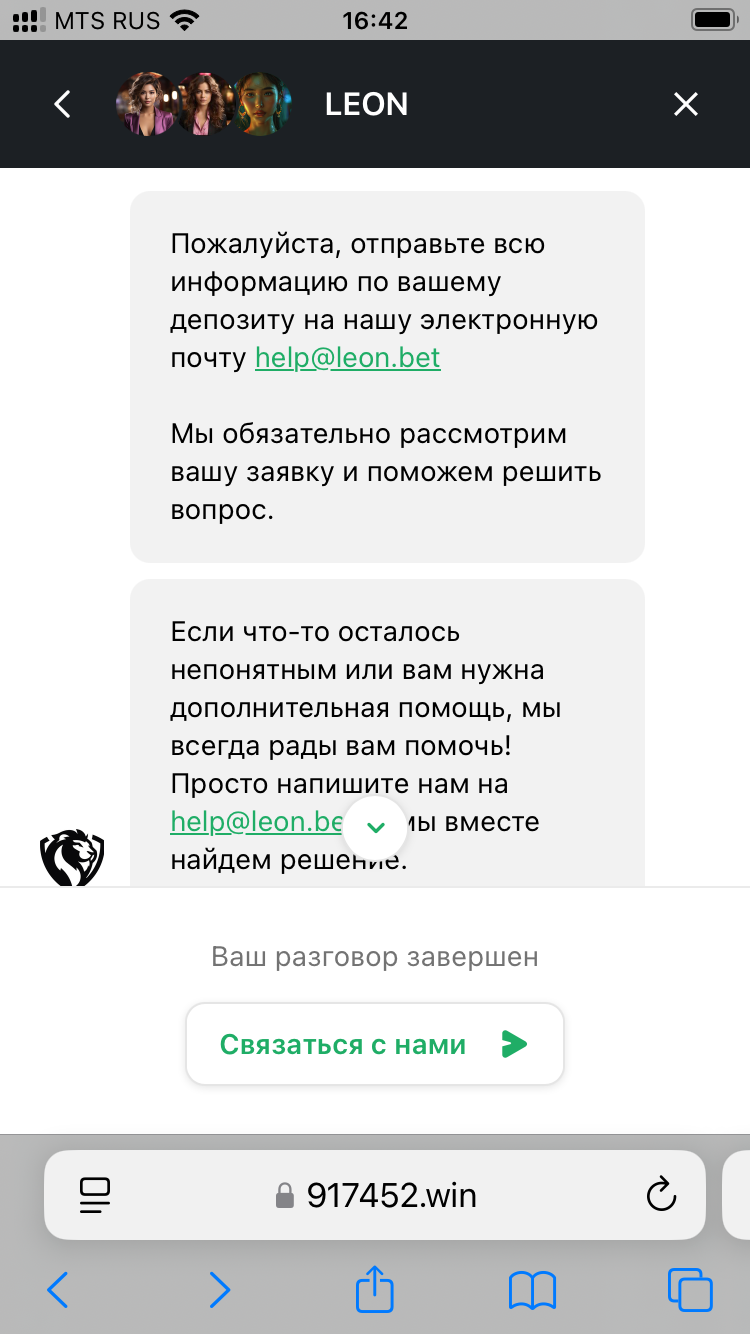Close the LEON support chat window
This screenshot has width=750, height=1334.
tap(685, 104)
